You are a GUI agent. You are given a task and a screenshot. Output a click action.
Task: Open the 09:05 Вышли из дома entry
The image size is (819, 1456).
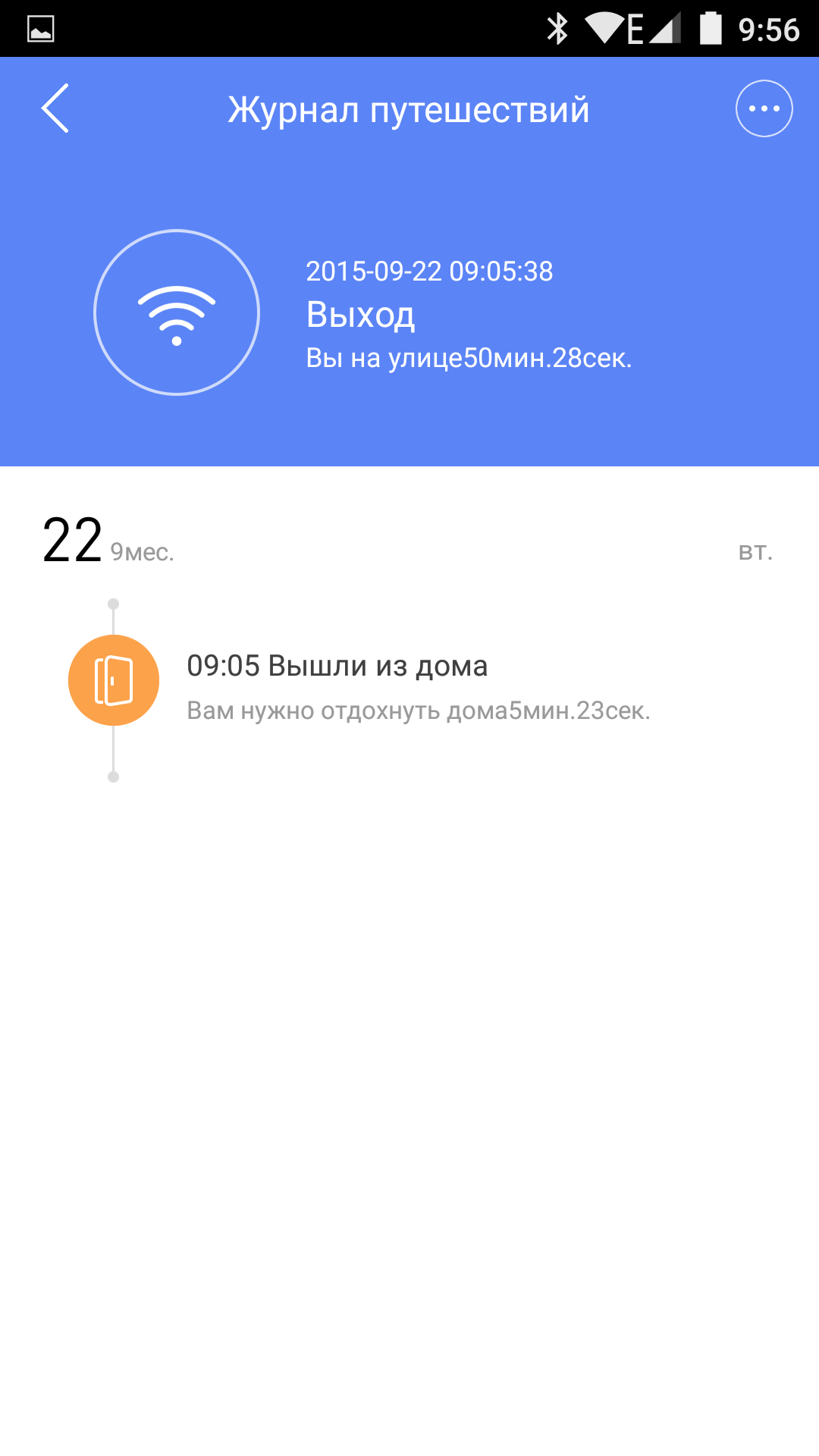(417, 686)
